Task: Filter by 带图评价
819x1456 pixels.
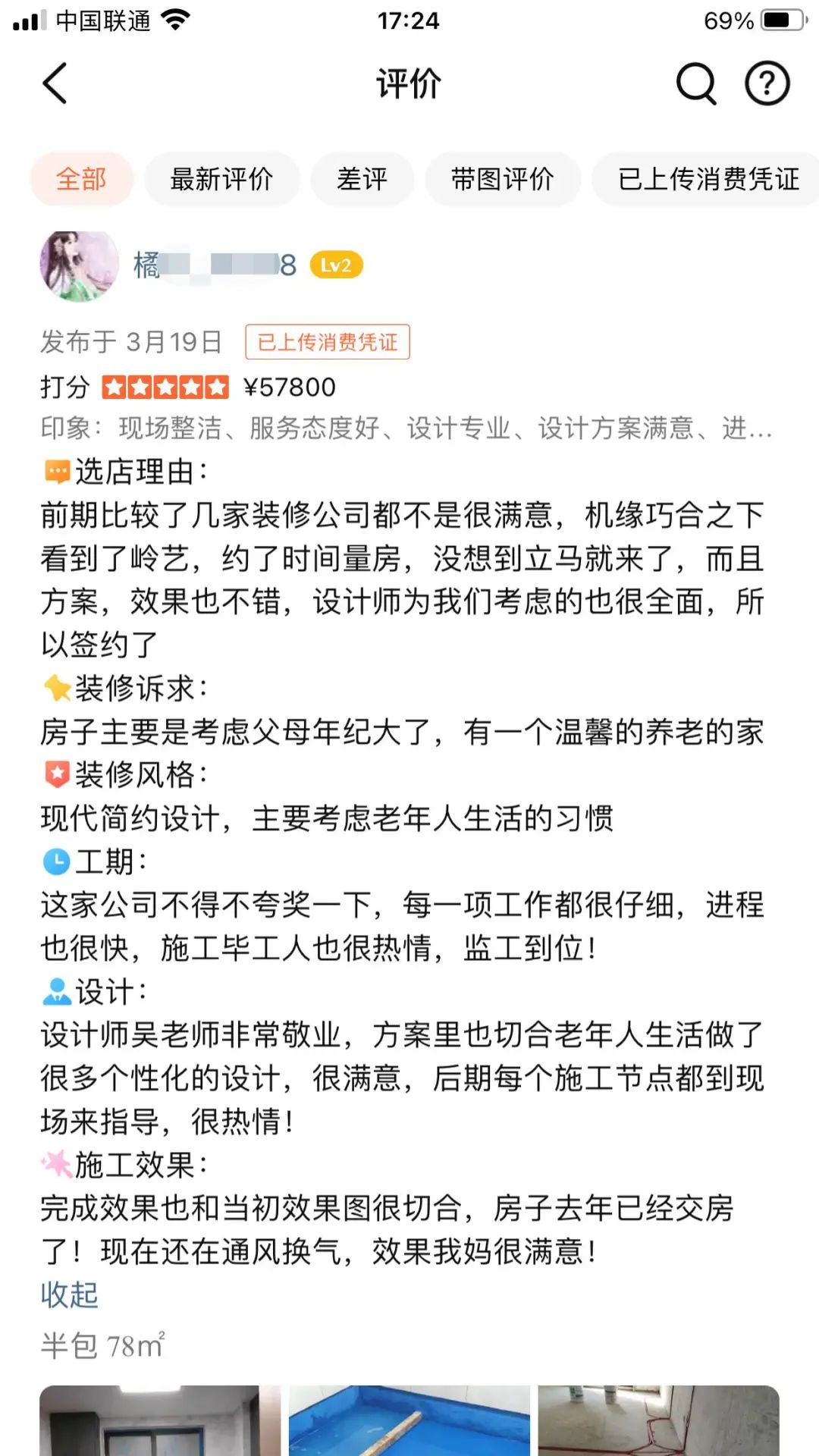Action: (502, 180)
